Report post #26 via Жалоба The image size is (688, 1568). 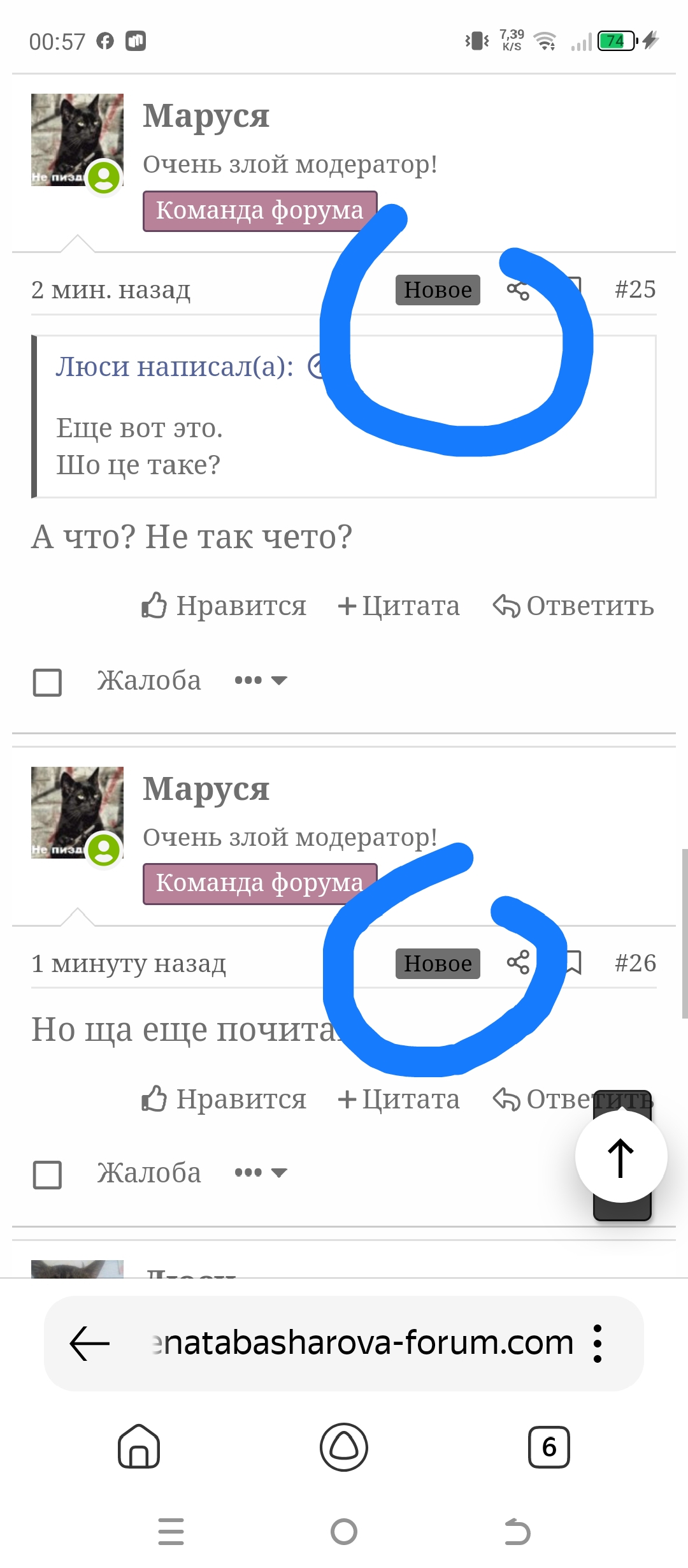click(148, 1173)
